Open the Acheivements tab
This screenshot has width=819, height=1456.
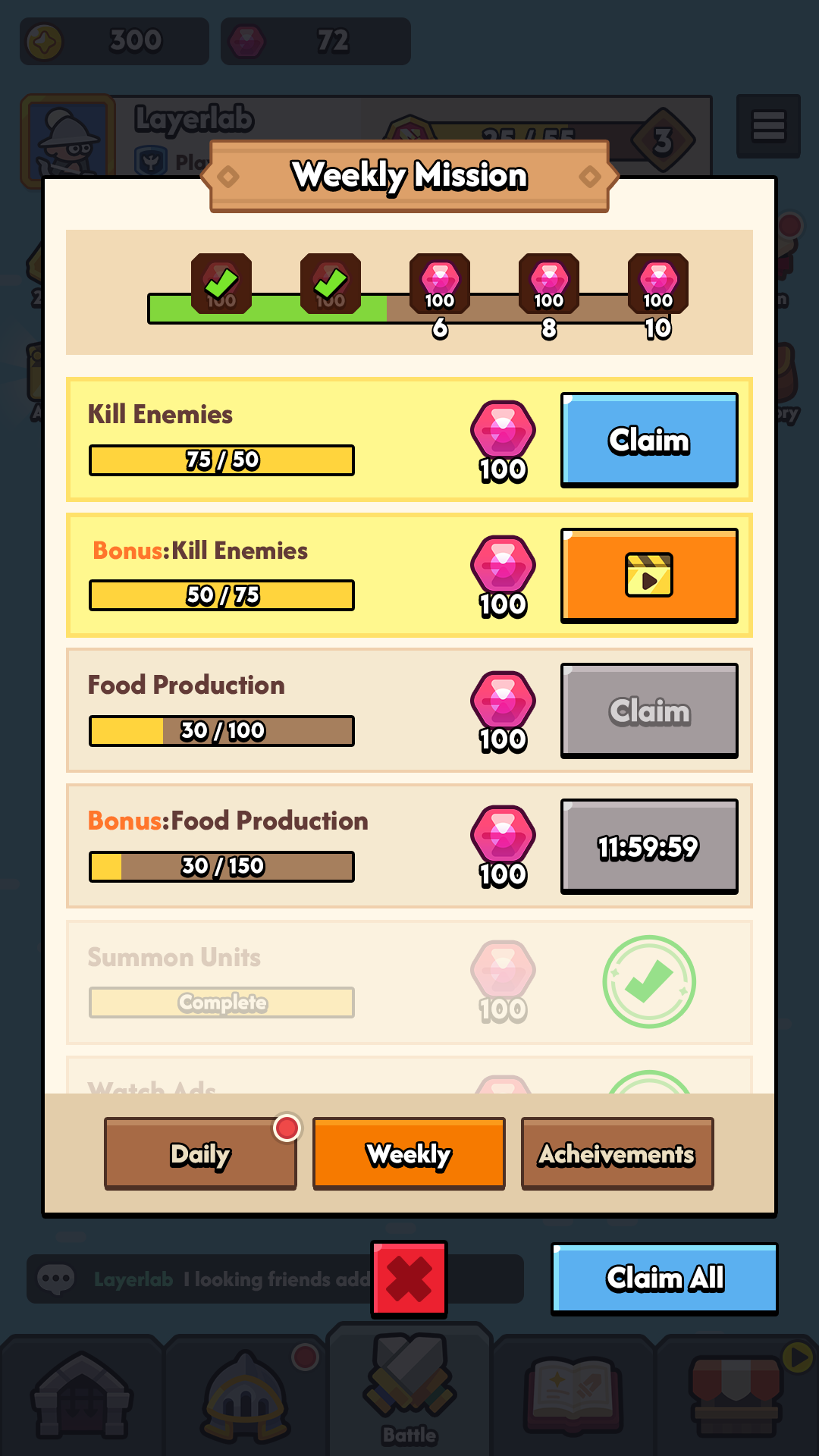[617, 1153]
